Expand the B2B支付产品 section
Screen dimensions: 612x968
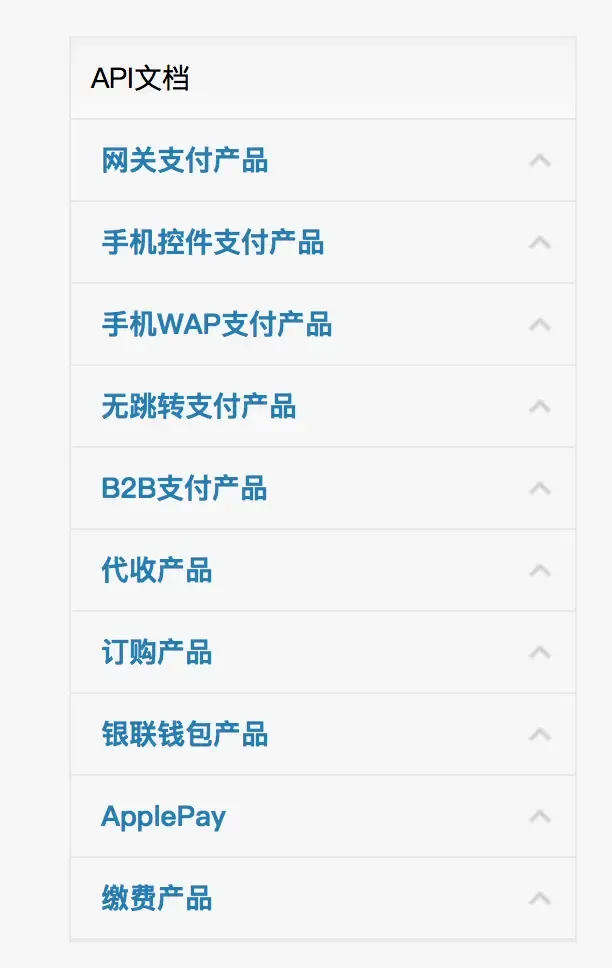point(185,488)
